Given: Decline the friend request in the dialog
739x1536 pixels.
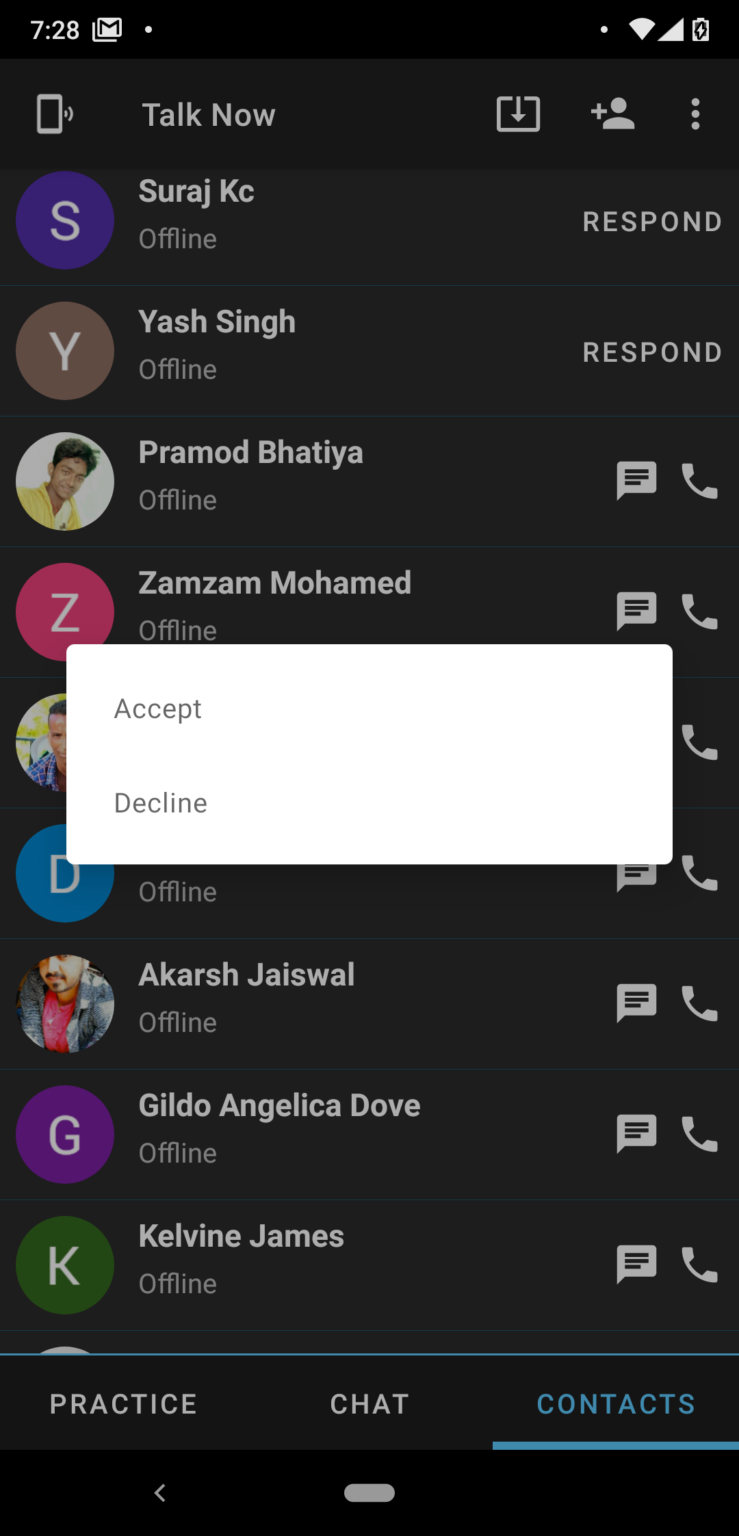Looking at the screenshot, I should point(160,802).
